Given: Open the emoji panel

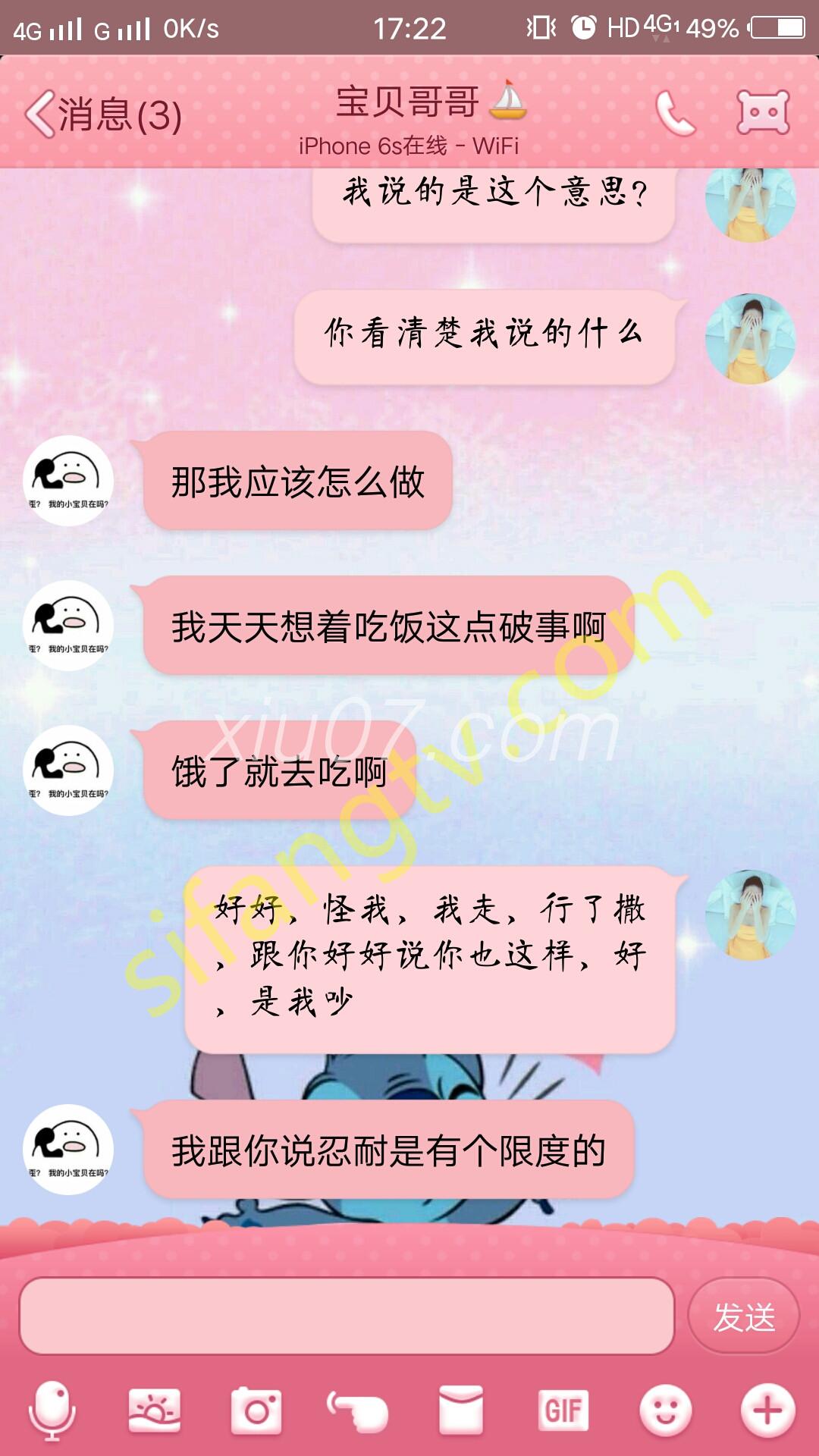Looking at the screenshot, I should tap(665, 1410).
